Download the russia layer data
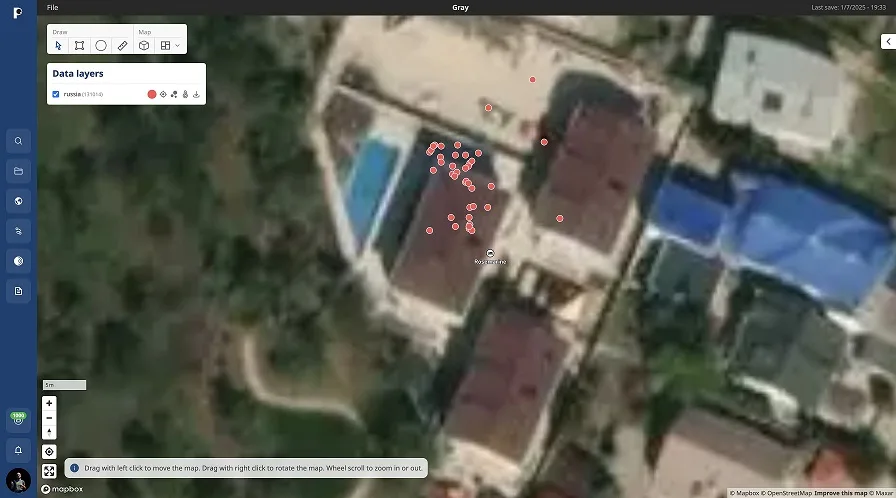The height and width of the screenshot is (498, 896). pos(197,94)
